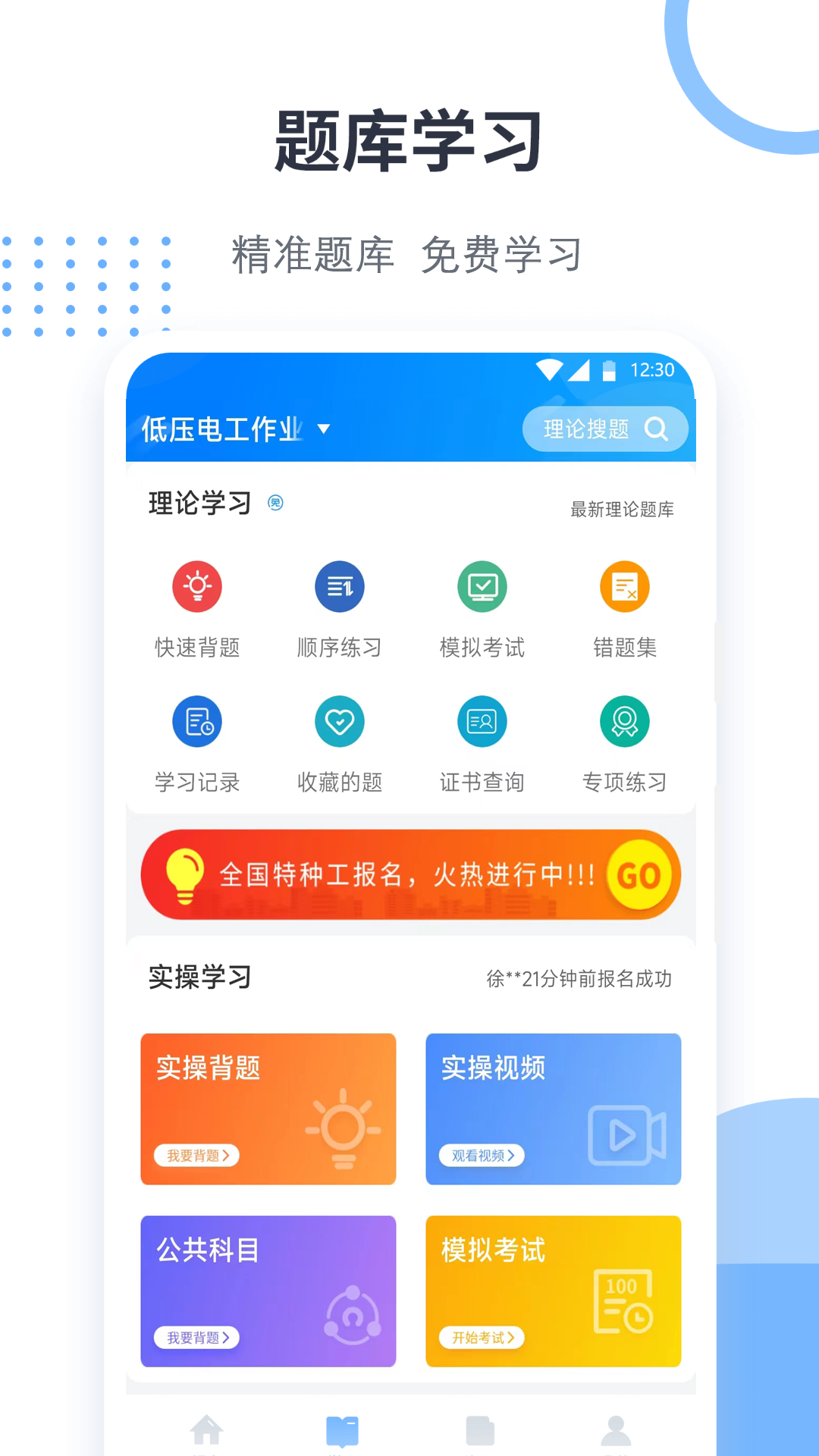Image resolution: width=819 pixels, height=1456 pixels.
Task: Open 最新理论题库 latest question bank link
Action: tap(622, 509)
